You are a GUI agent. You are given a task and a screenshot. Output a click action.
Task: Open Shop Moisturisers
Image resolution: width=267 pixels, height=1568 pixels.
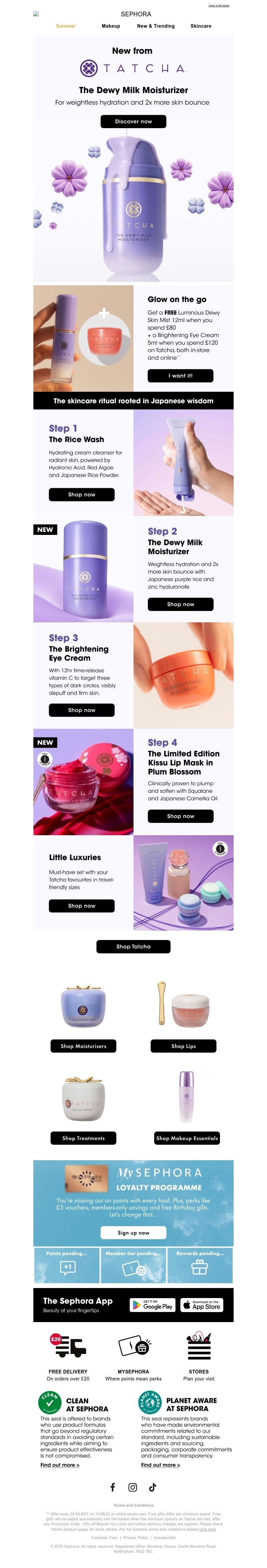click(83, 1046)
